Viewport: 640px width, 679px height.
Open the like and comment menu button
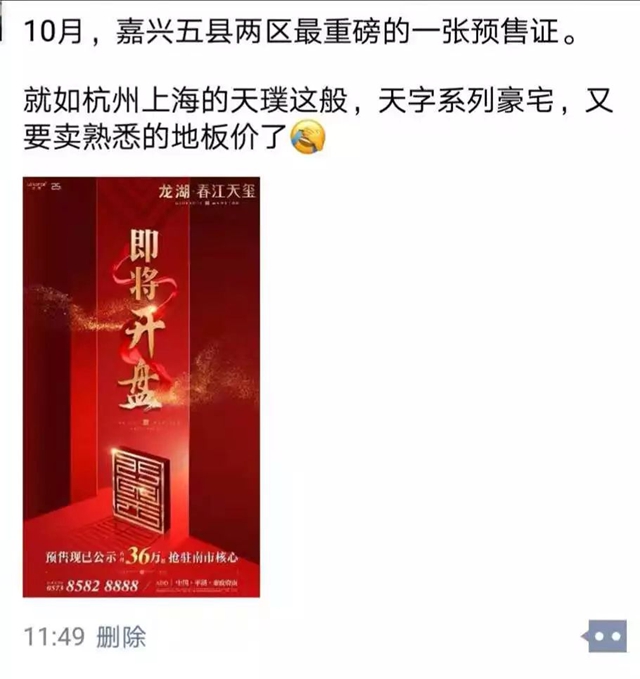[x=606, y=636]
